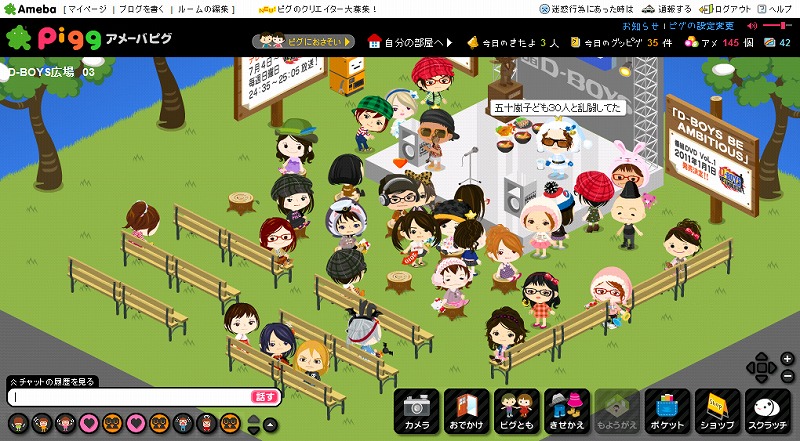Screen dimensions: 800x441
Task: Tap the 話す talk button to send chat
Action: pos(264,397)
